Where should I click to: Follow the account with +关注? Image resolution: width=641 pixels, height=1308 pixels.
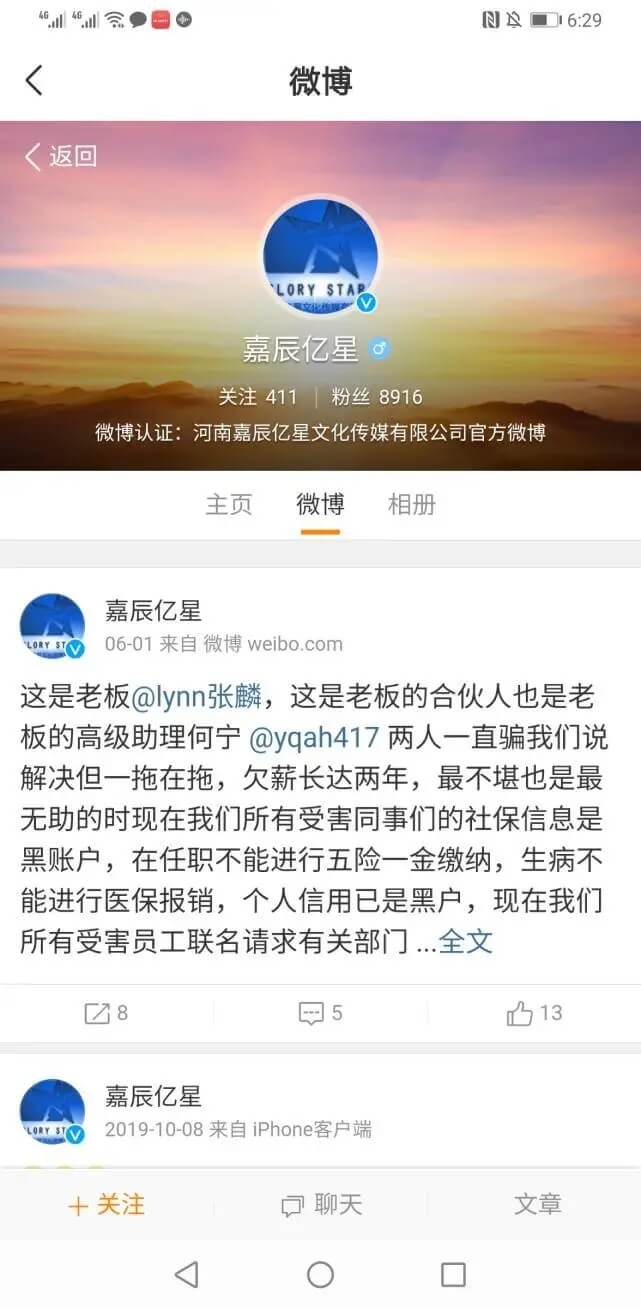pyautogui.click(x=106, y=1205)
